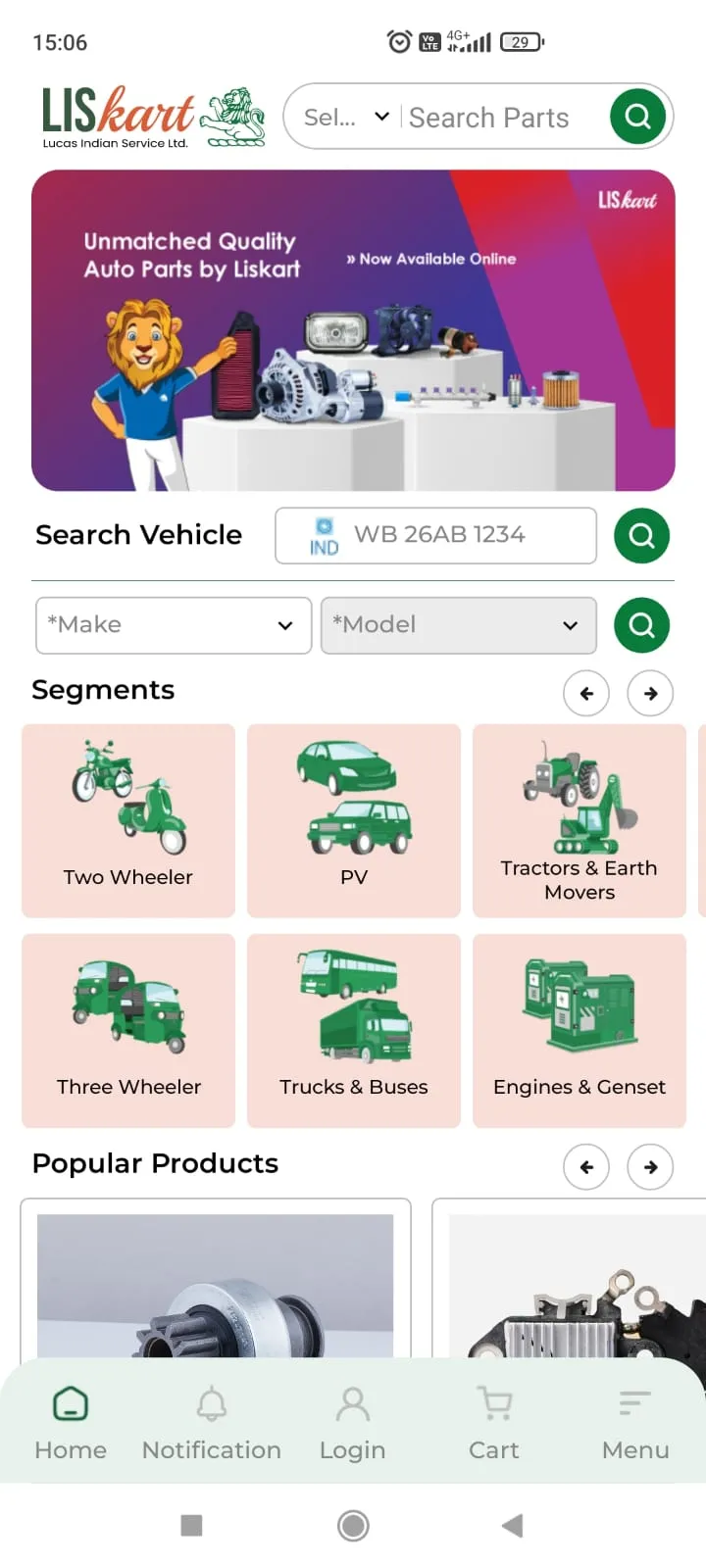Enter a vehicle registration number field
The height and width of the screenshot is (1568, 706).
pos(461,535)
